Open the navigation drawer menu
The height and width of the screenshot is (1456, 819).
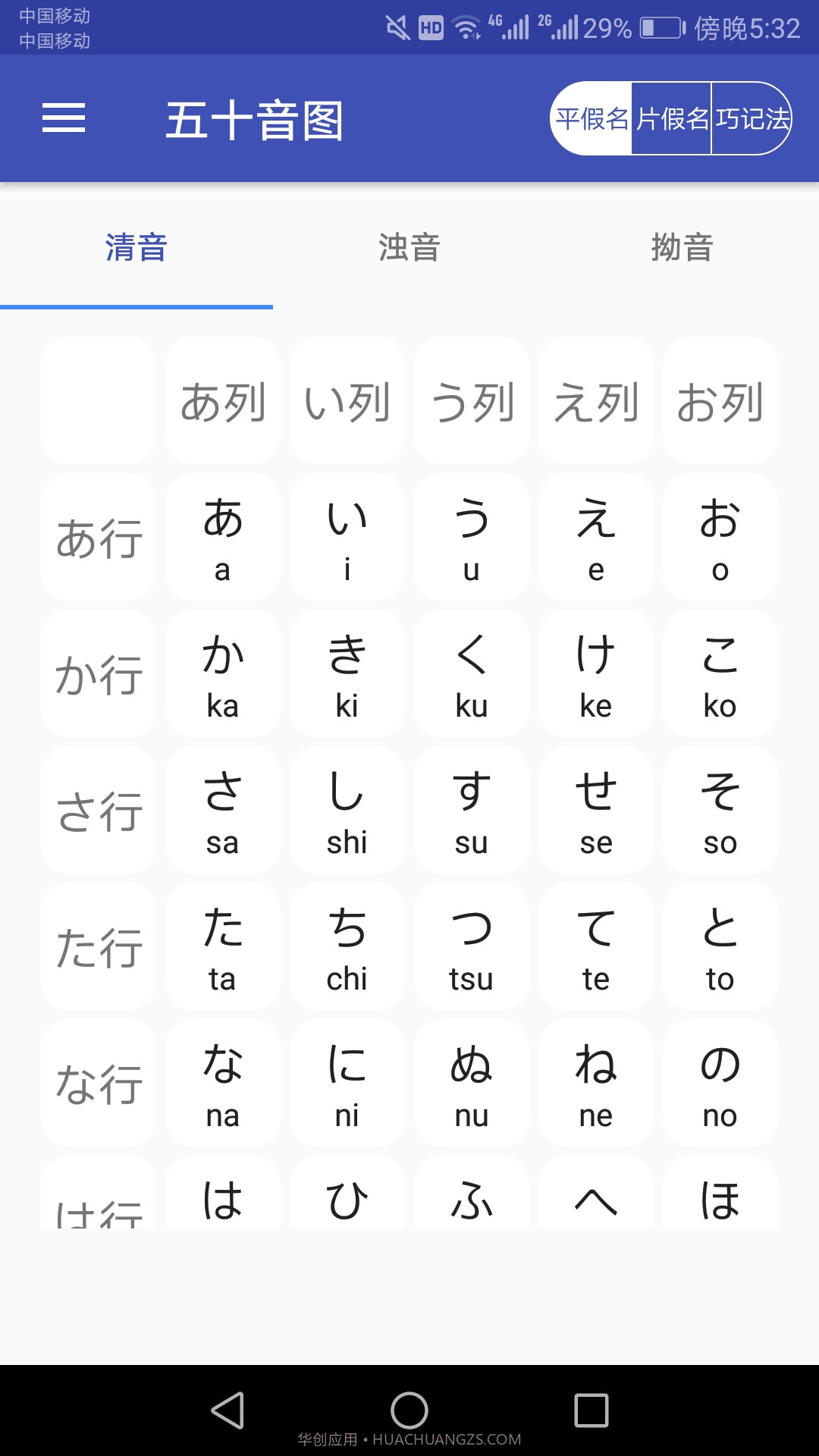coord(64,119)
